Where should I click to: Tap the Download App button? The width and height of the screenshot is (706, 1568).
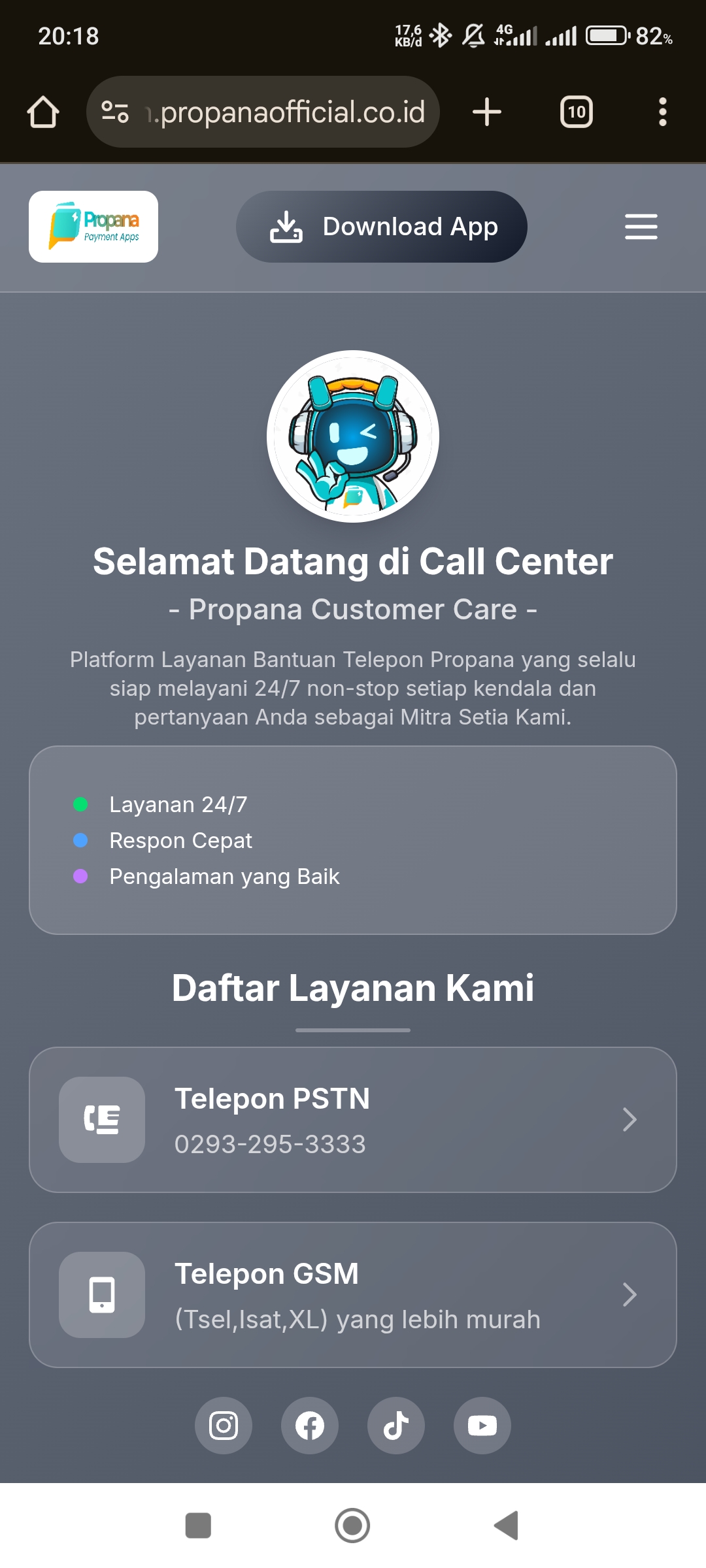(x=382, y=227)
